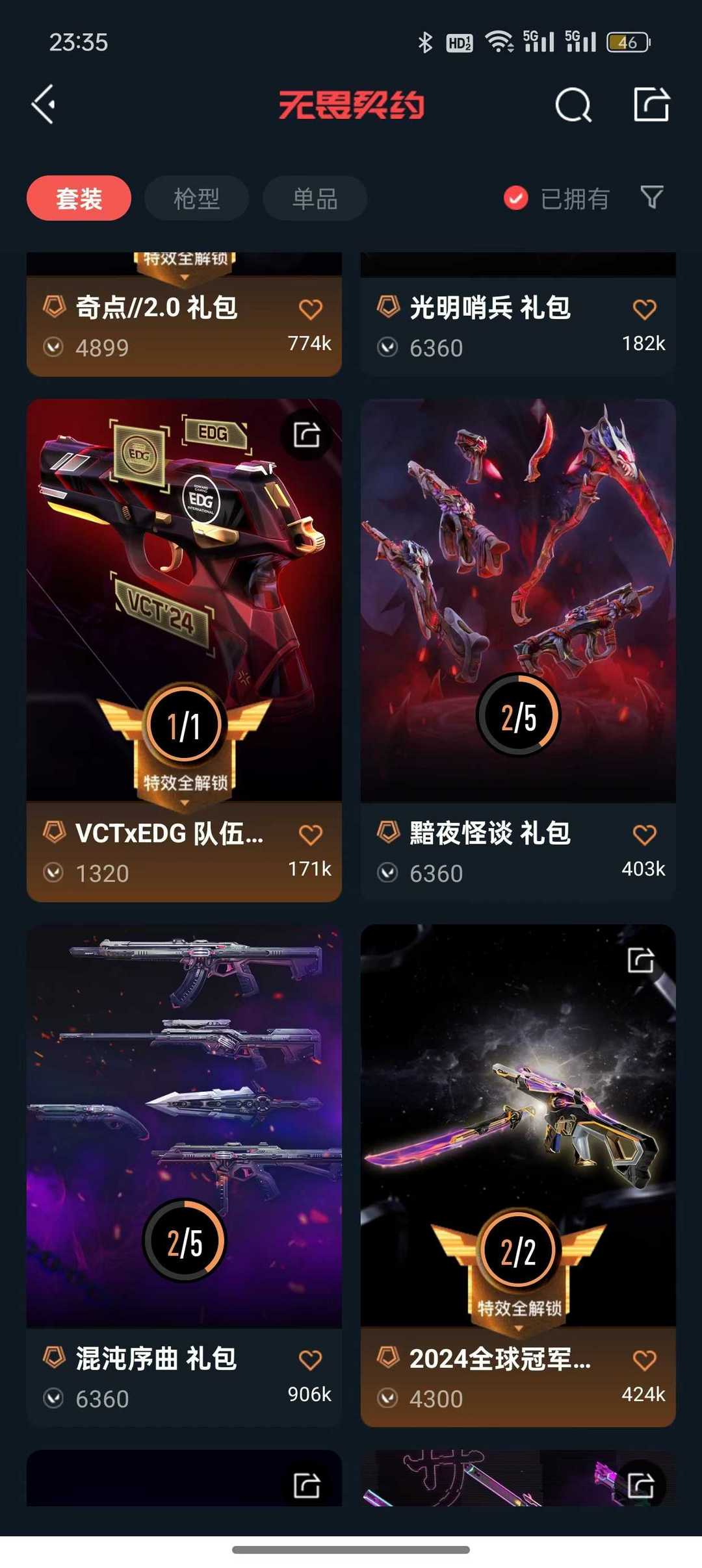Share the VCTxEDG bundle via its corner icon
Screen dimensions: 702x1568
(307, 435)
